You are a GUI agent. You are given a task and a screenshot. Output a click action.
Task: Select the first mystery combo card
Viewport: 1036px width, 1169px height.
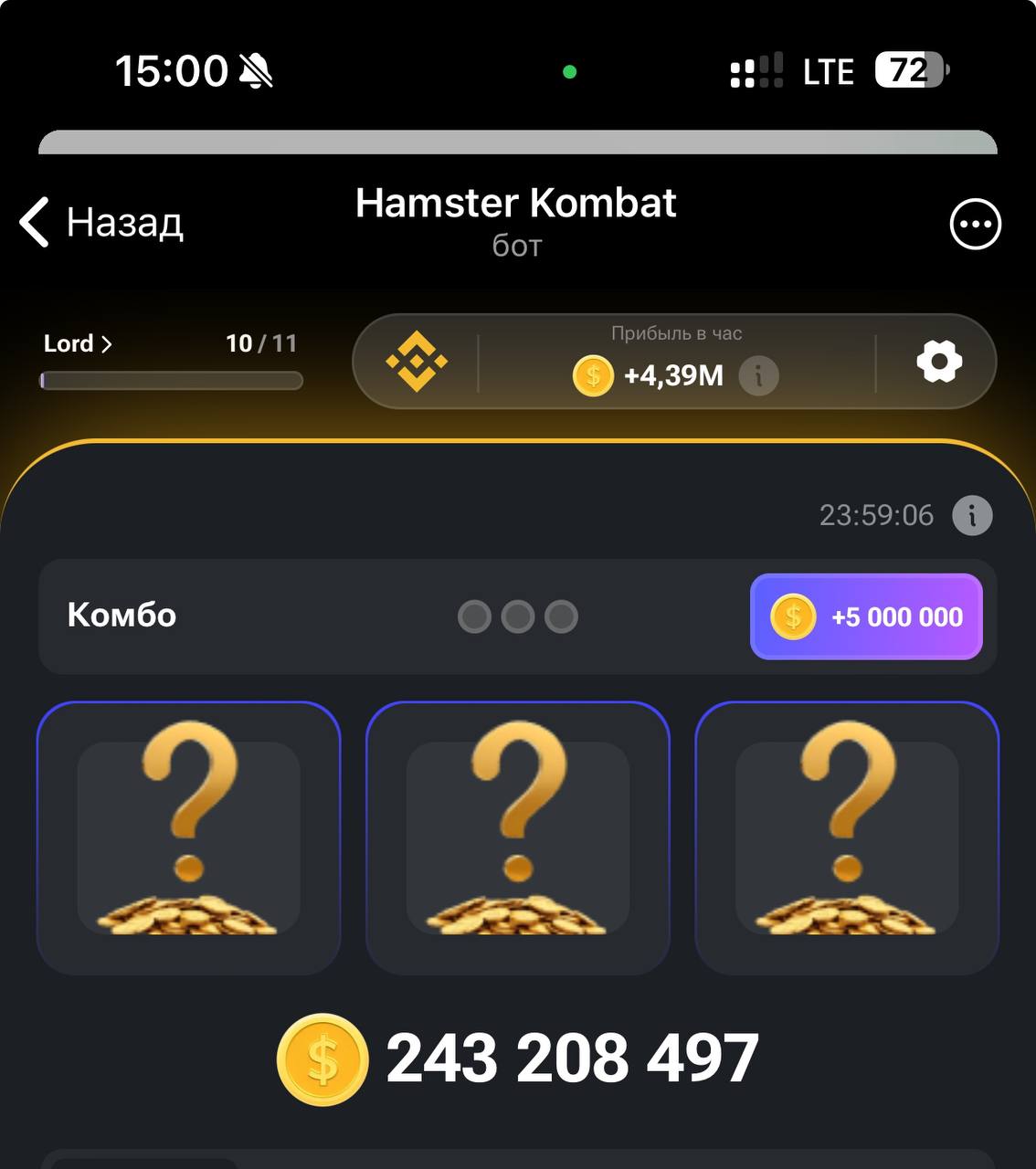pos(188,837)
